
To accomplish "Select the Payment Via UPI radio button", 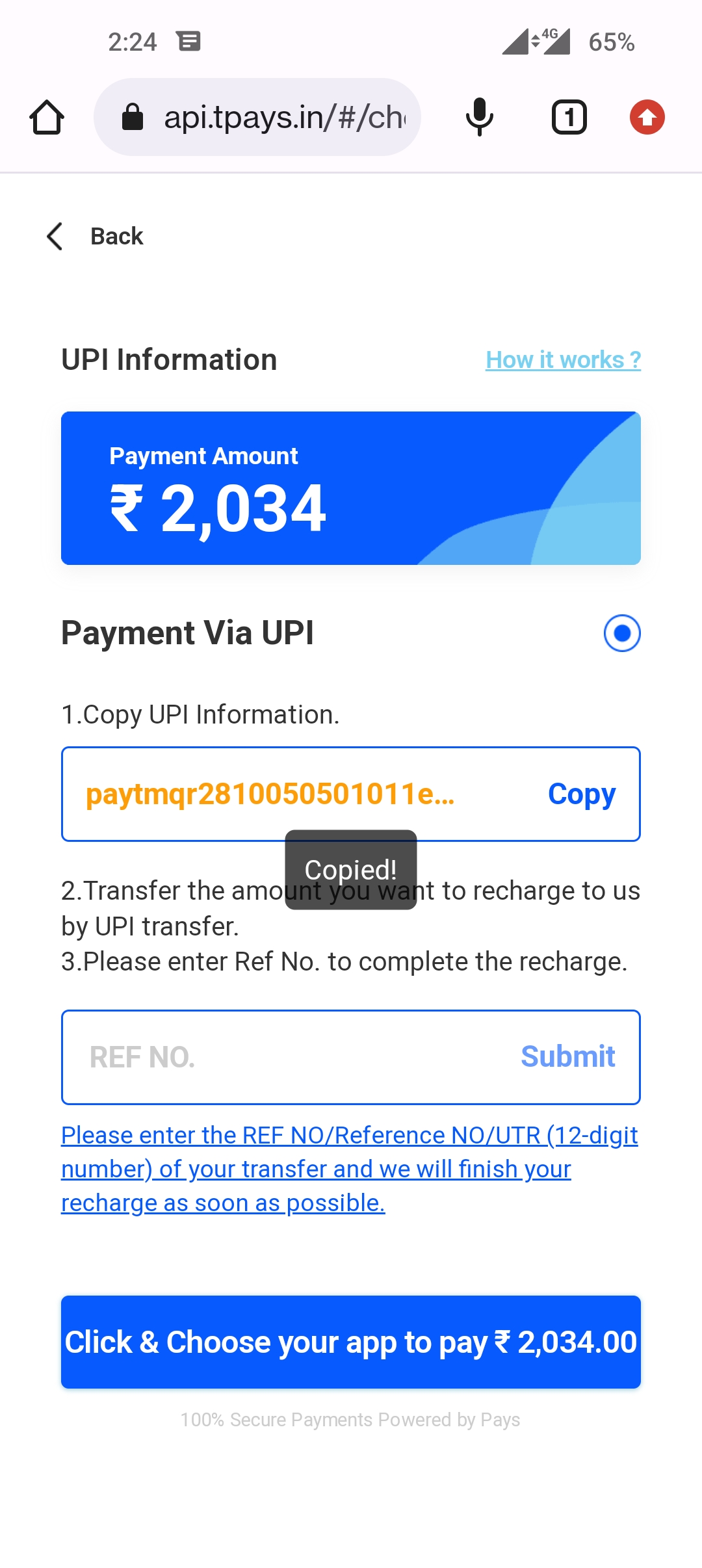I will (621, 633).
